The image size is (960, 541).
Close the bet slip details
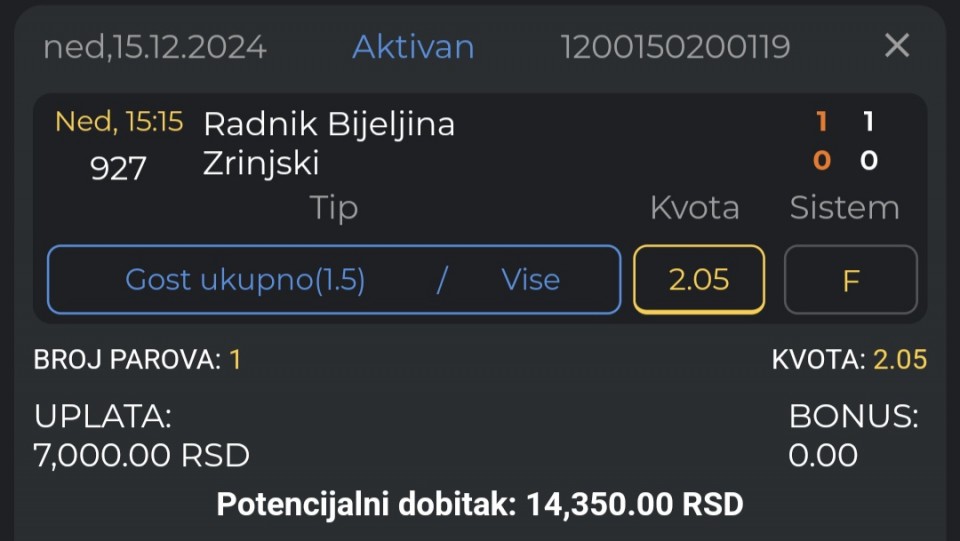coord(897,46)
